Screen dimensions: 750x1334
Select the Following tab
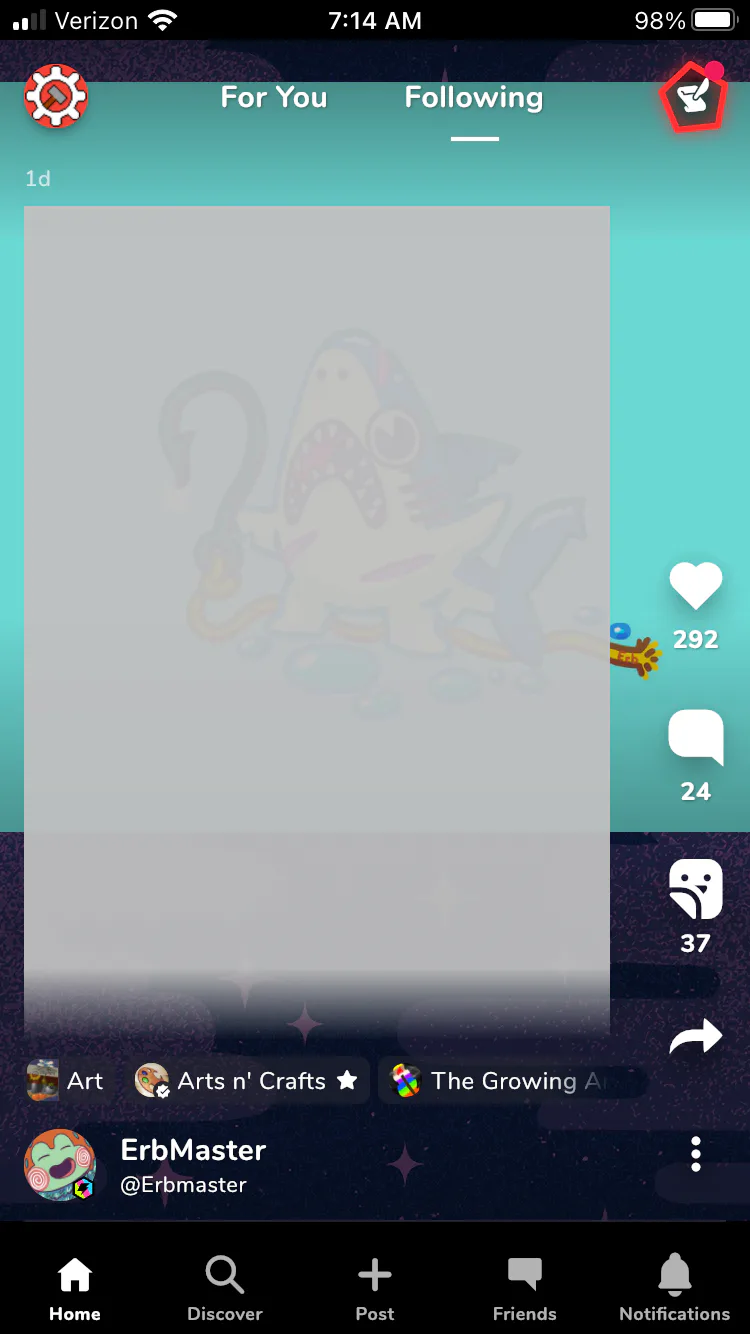pos(474,97)
